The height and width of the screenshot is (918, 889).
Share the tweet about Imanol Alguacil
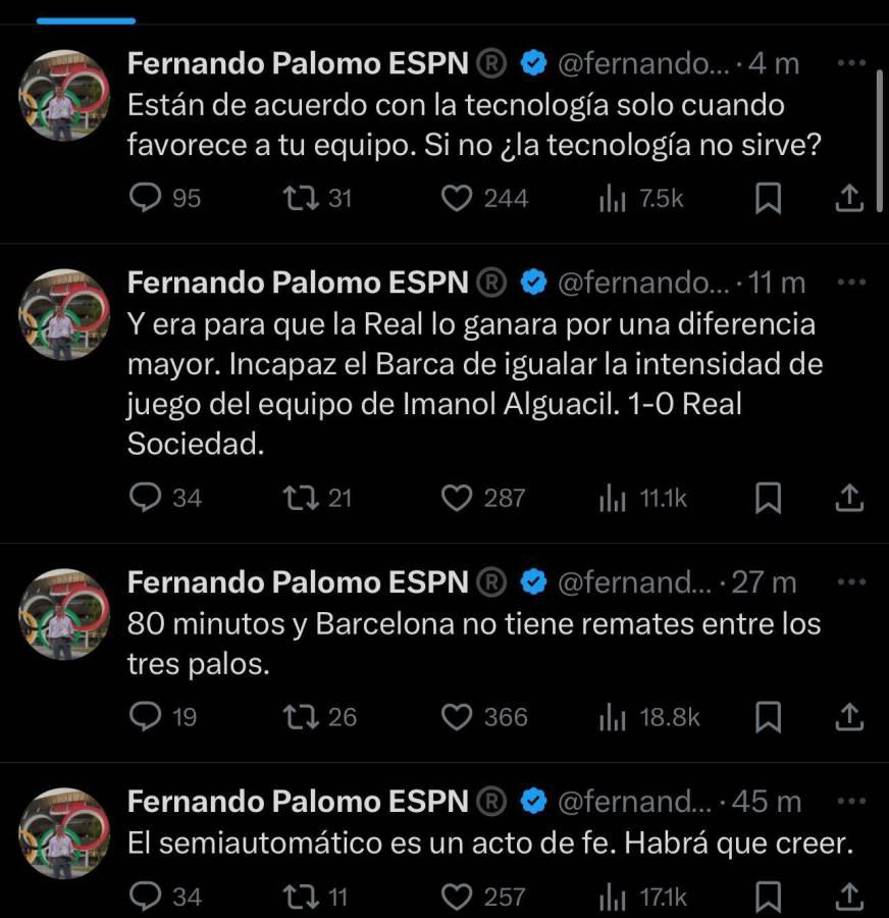click(849, 497)
